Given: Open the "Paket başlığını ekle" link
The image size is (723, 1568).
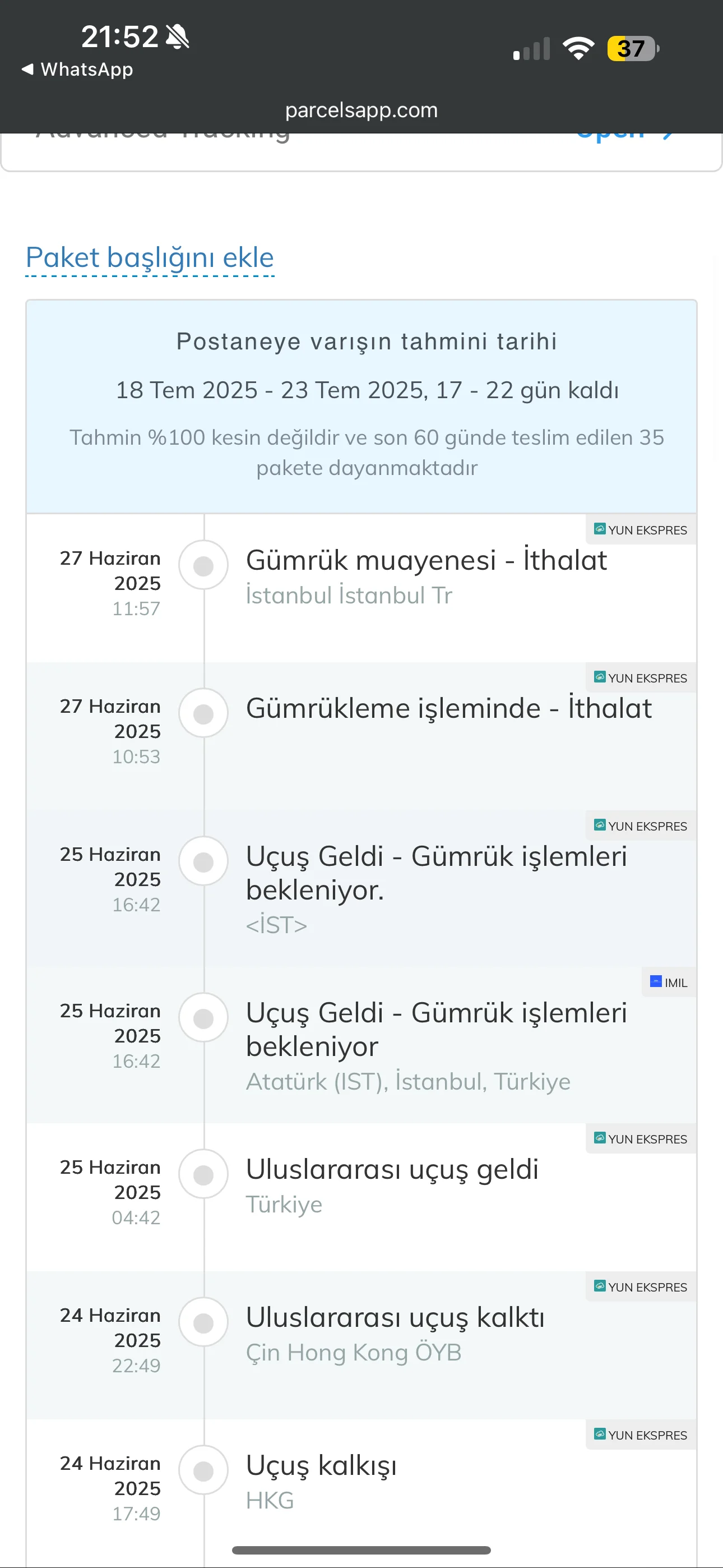Looking at the screenshot, I should [x=150, y=258].
